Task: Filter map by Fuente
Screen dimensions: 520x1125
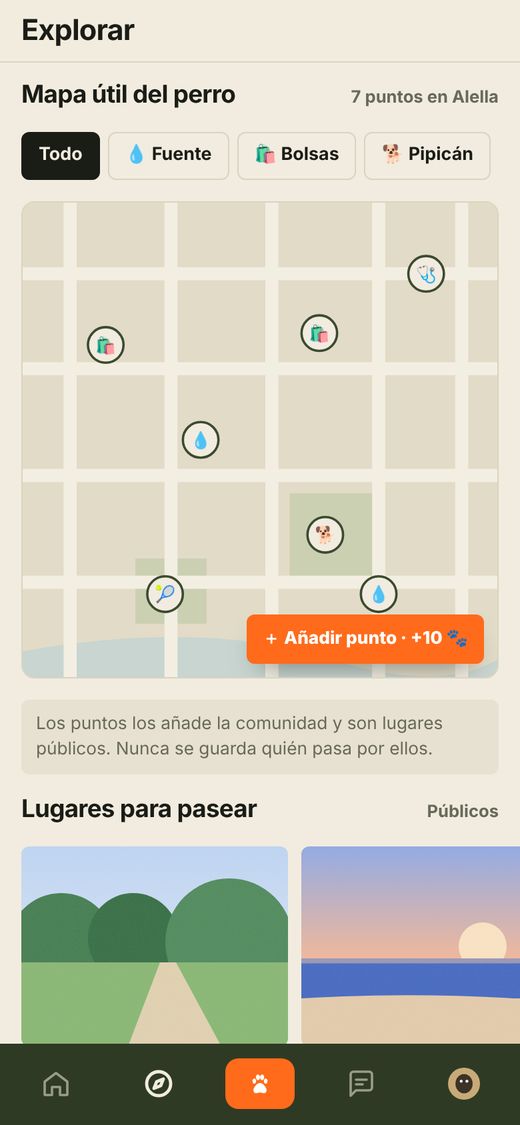Action: point(169,155)
